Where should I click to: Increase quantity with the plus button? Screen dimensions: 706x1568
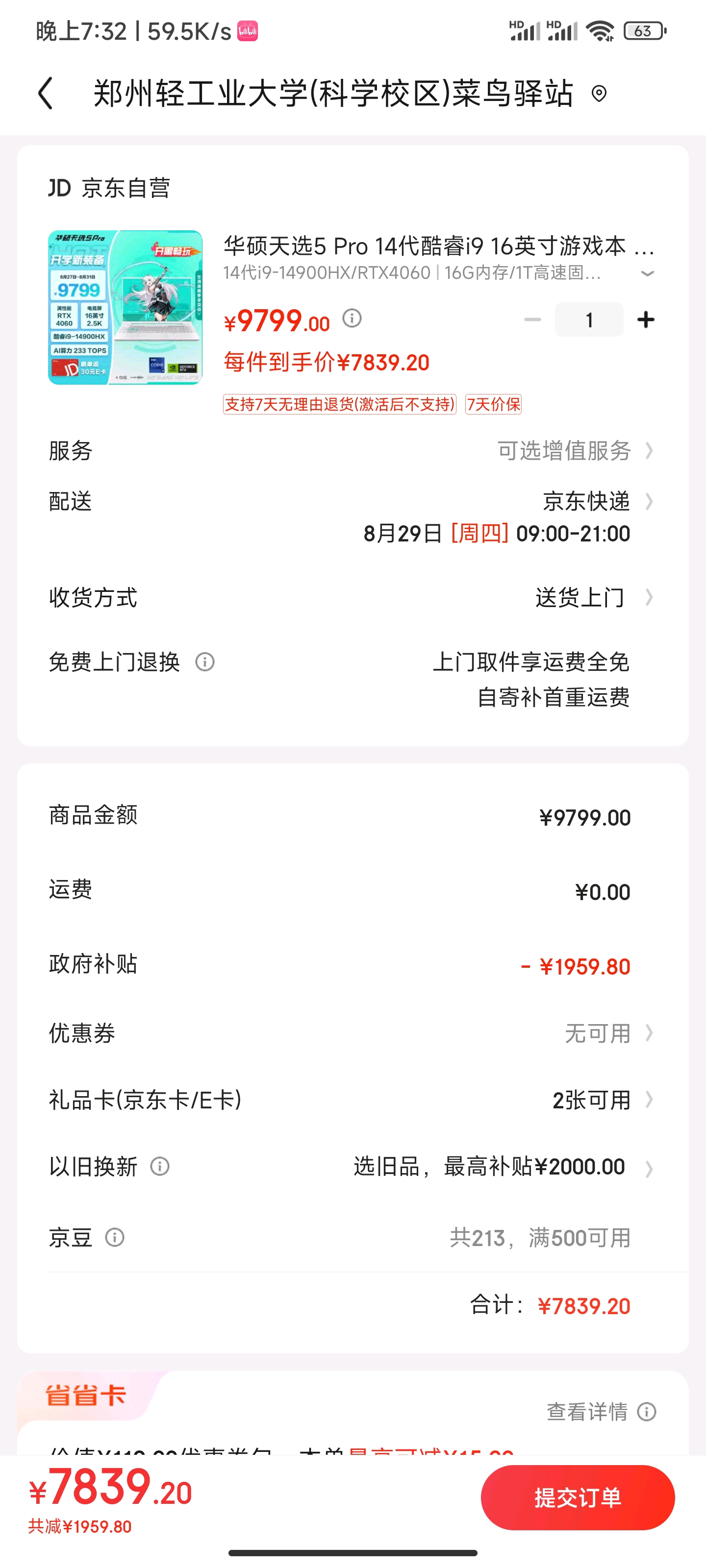point(646,319)
